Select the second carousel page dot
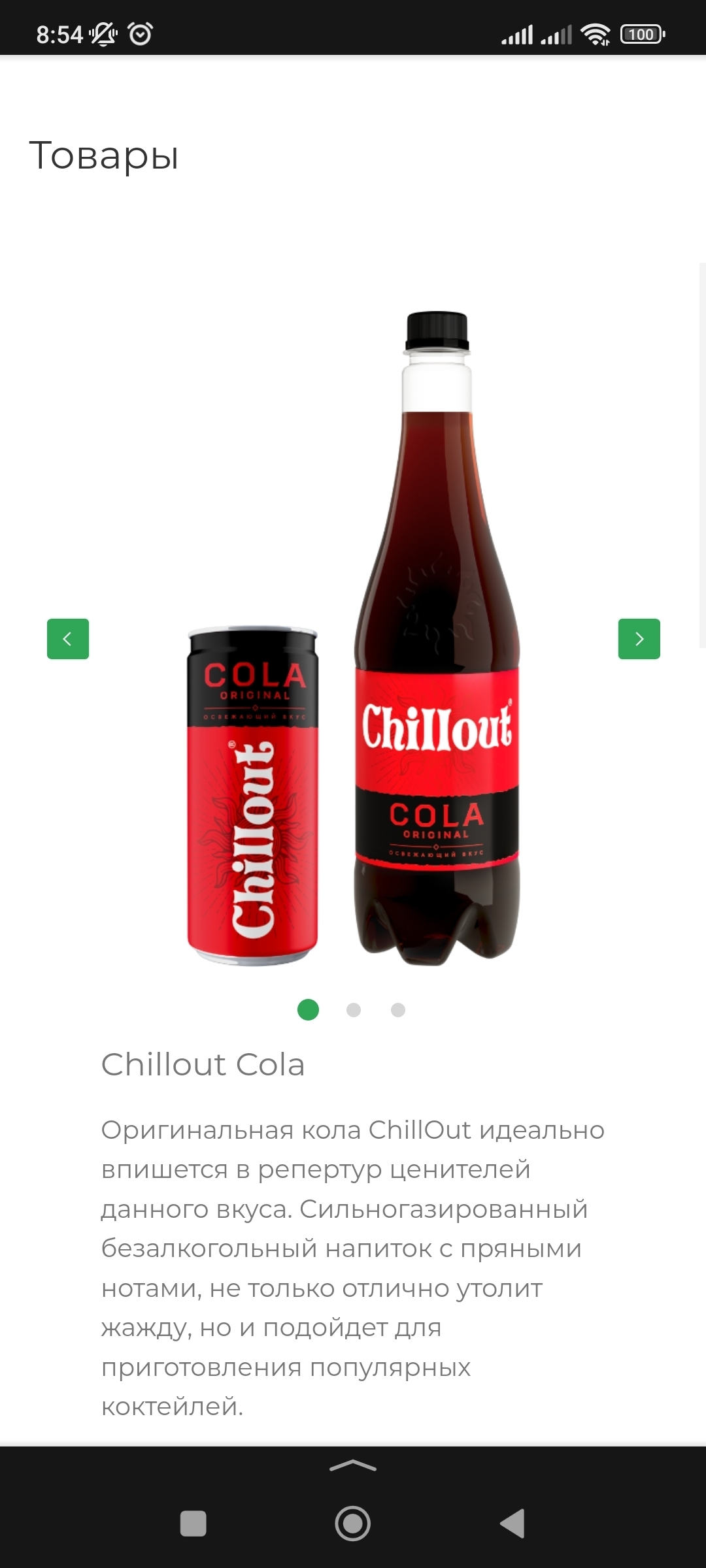Screen dimensions: 706x1568 tap(354, 1010)
